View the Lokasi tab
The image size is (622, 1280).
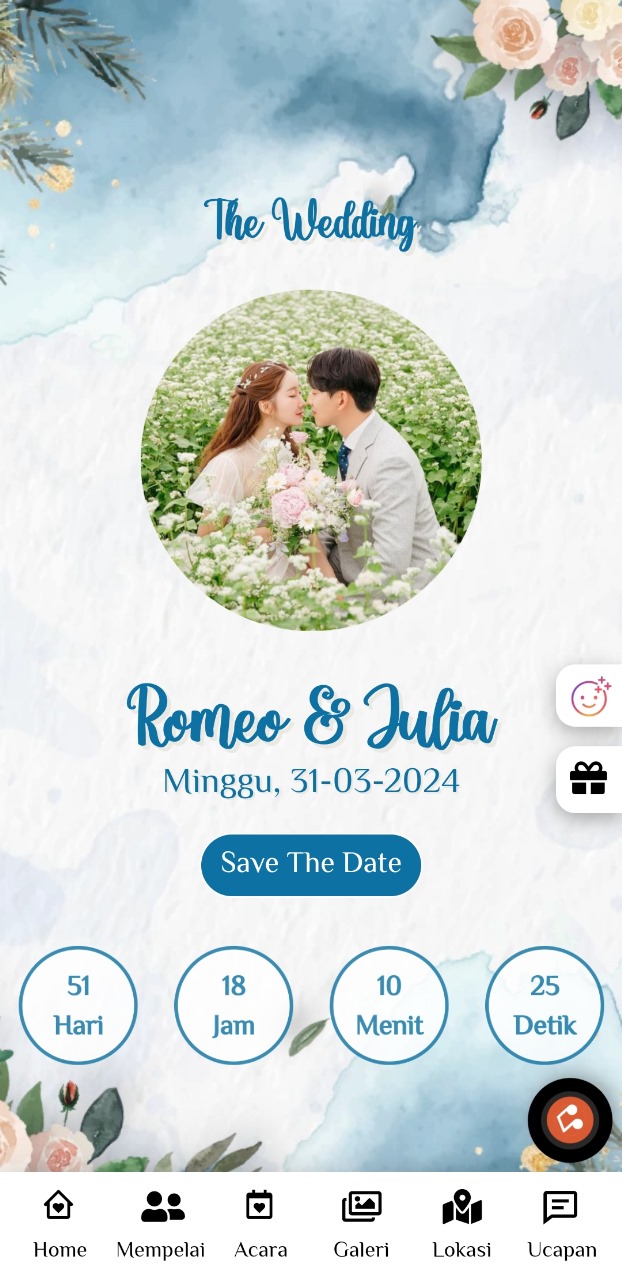tap(462, 1224)
